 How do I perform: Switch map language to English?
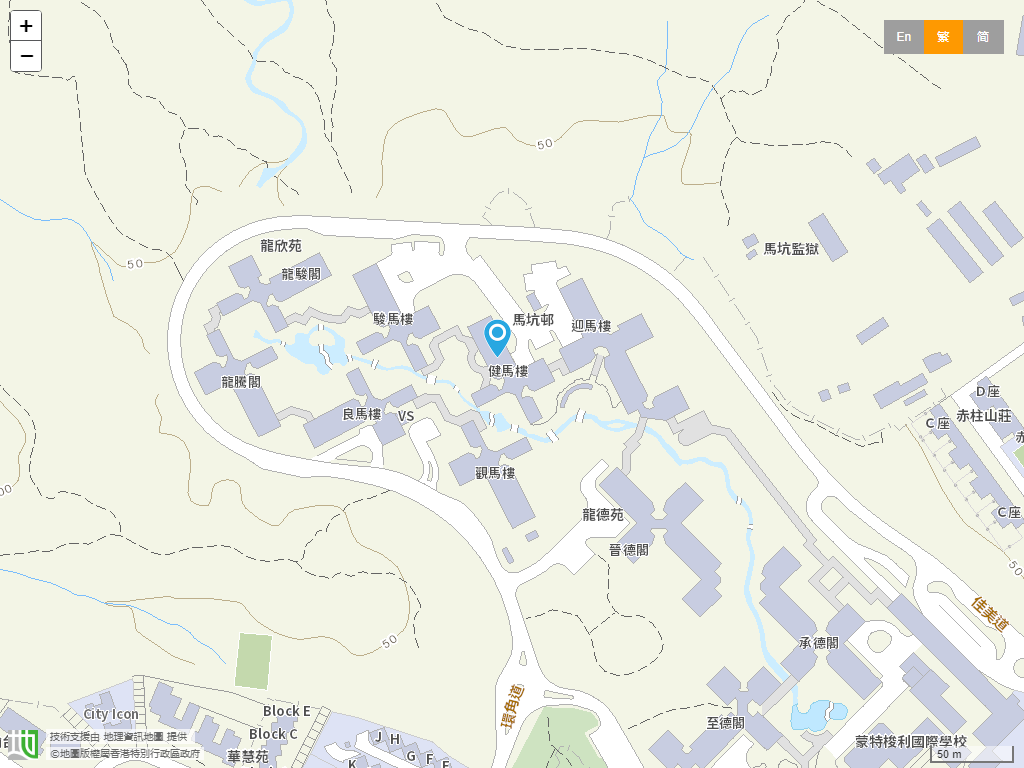click(903, 37)
